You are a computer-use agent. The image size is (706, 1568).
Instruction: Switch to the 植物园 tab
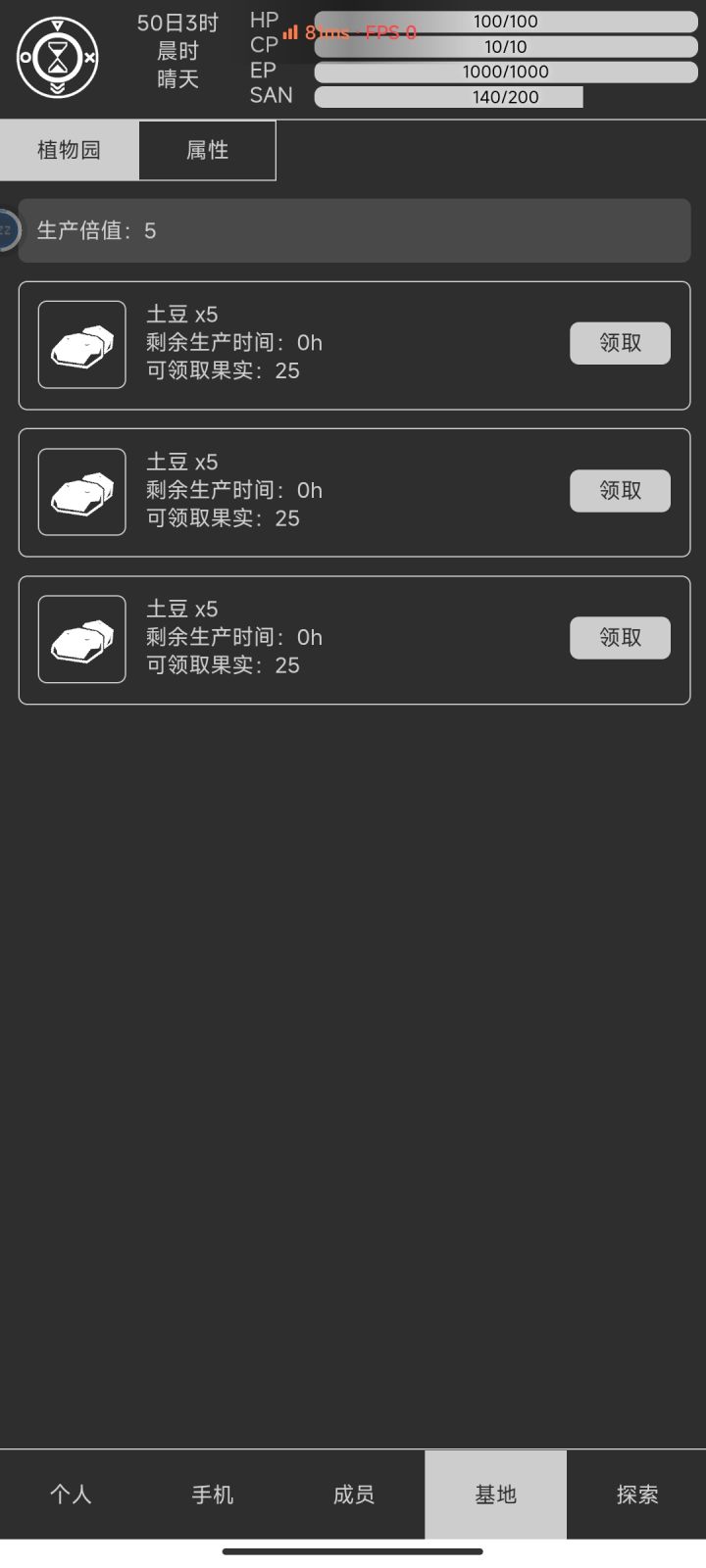pyautogui.click(x=69, y=150)
